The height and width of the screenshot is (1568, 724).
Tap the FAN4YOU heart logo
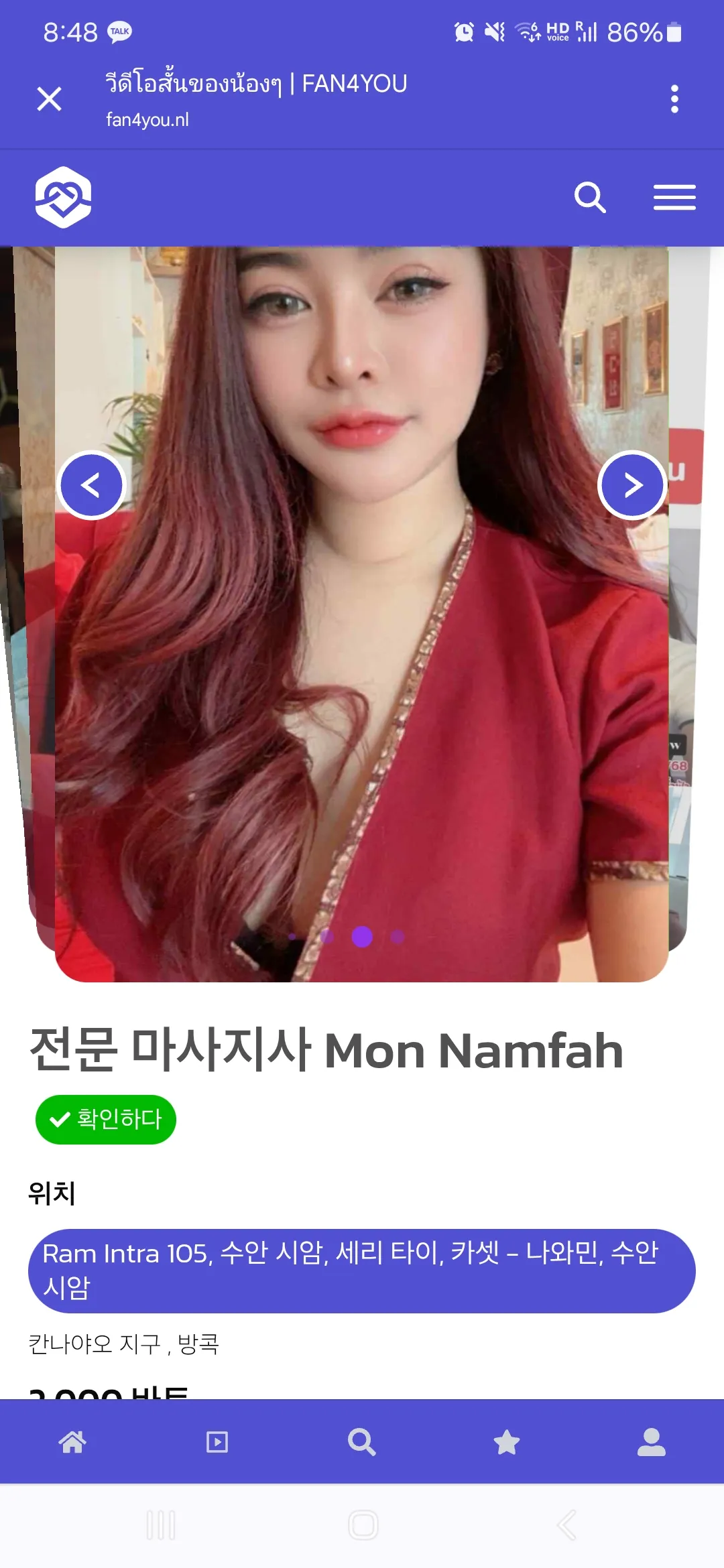(x=64, y=197)
